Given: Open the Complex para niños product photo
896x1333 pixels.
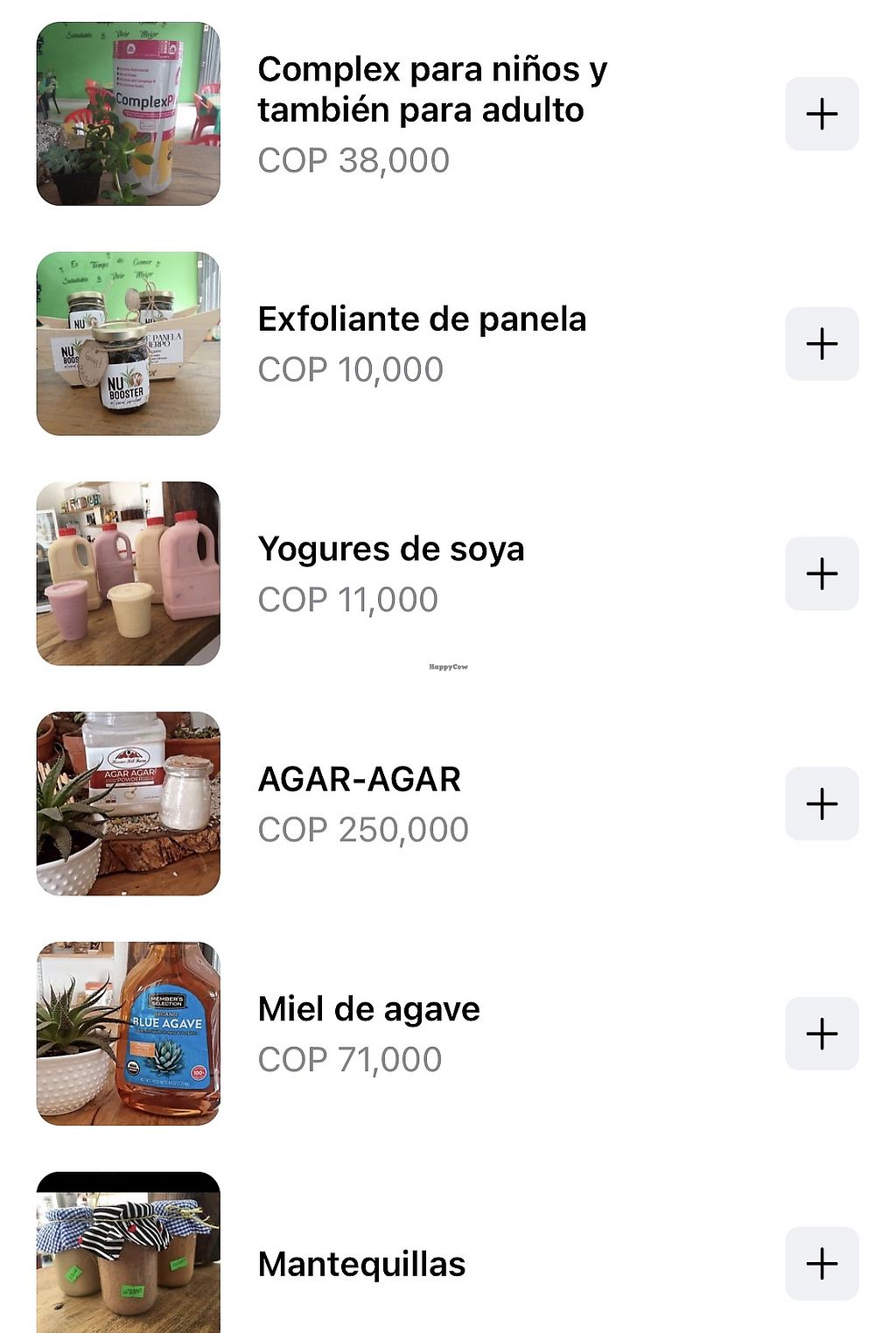Looking at the screenshot, I should point(128,114).
